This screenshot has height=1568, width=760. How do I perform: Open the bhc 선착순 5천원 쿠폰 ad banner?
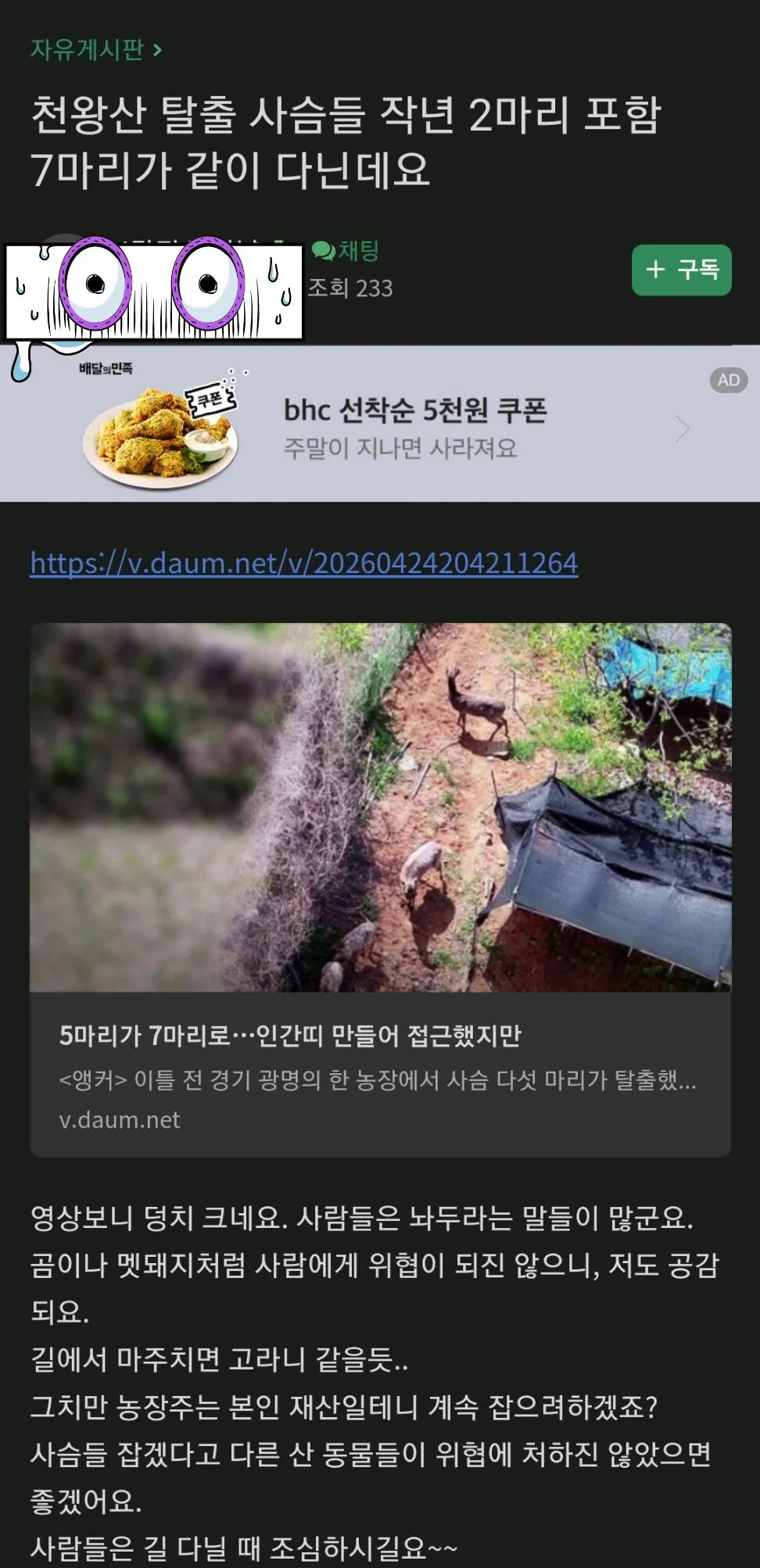tap(414, 426)
